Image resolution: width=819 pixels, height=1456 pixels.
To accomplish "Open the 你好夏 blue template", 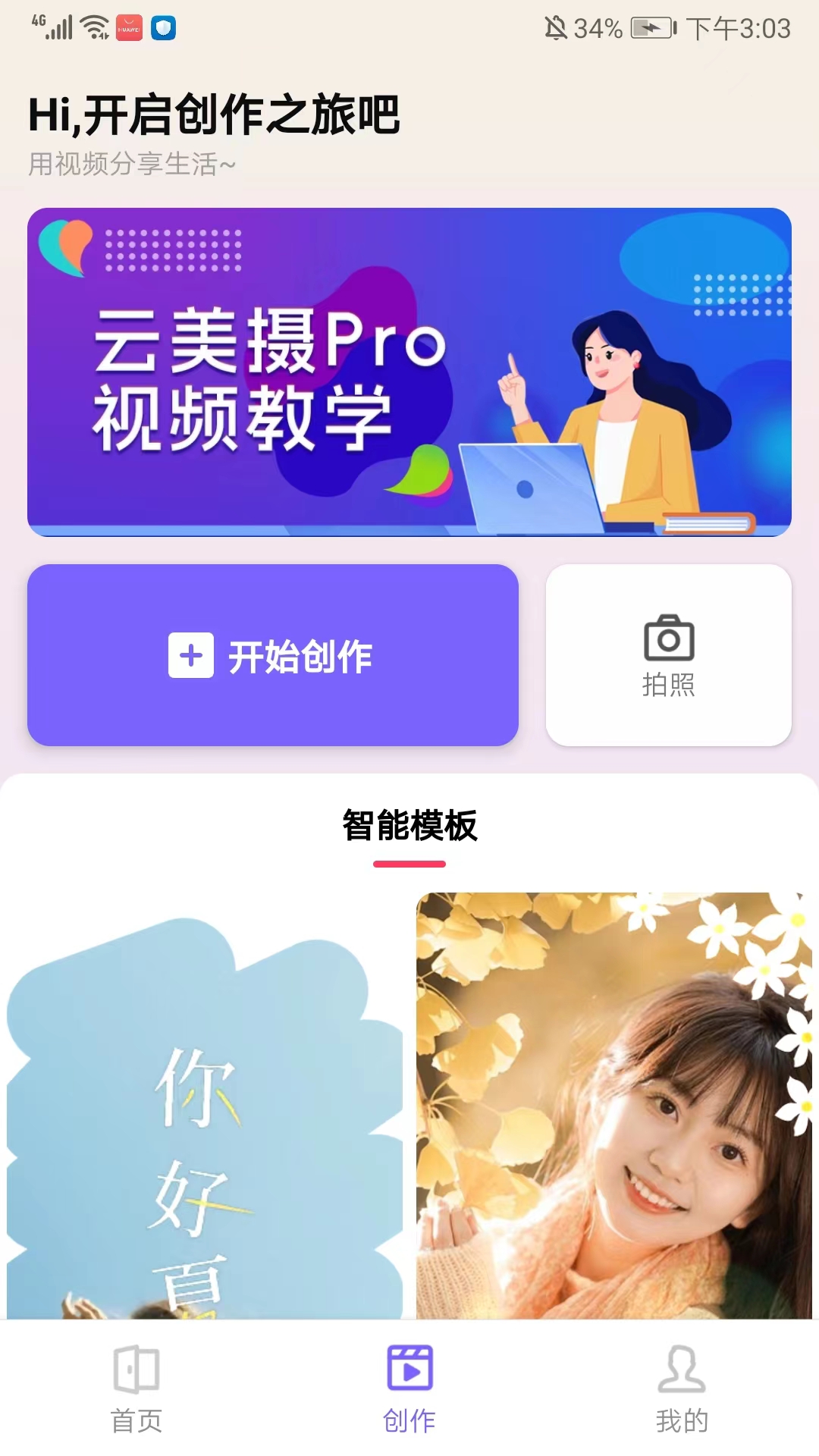I will click(x=205, y=1107).
